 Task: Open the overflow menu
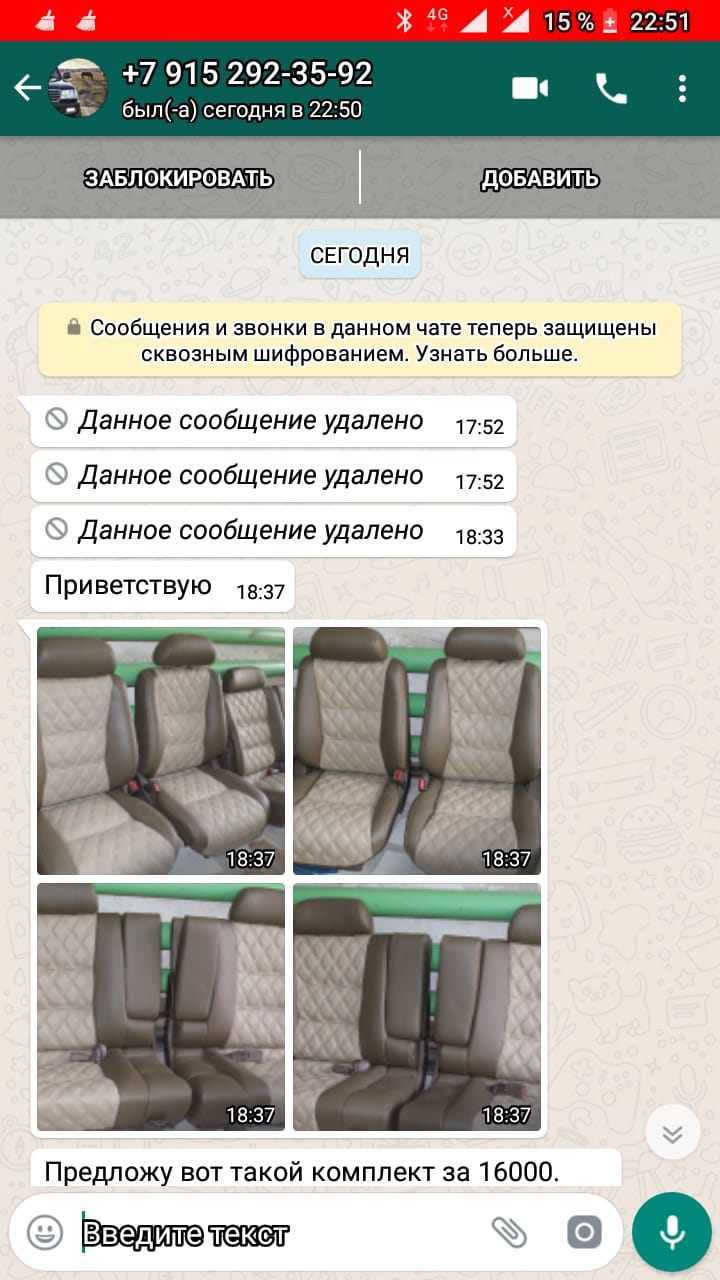point(682,89)
